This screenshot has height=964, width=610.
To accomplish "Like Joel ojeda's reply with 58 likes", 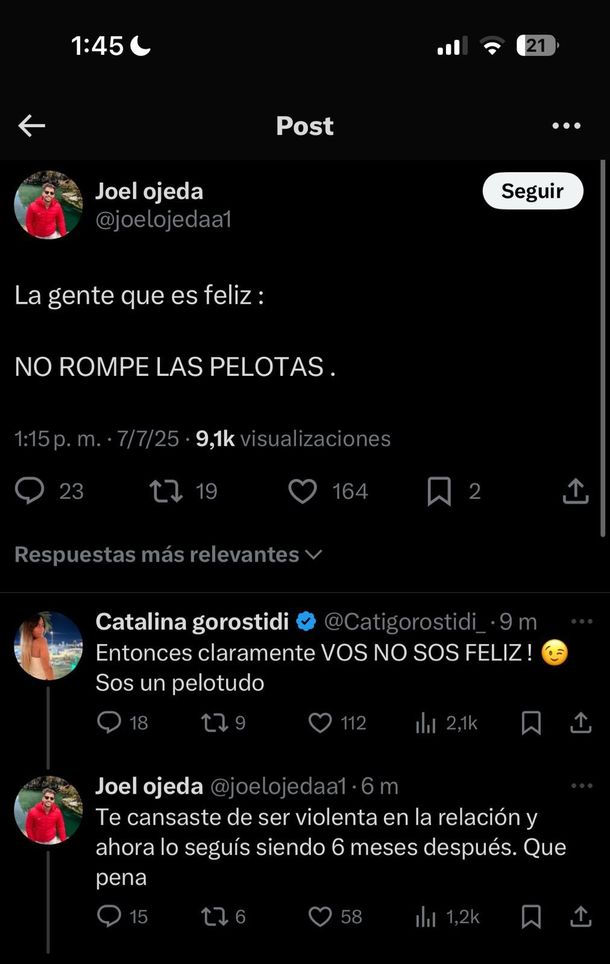I will (x=320, y=916).
